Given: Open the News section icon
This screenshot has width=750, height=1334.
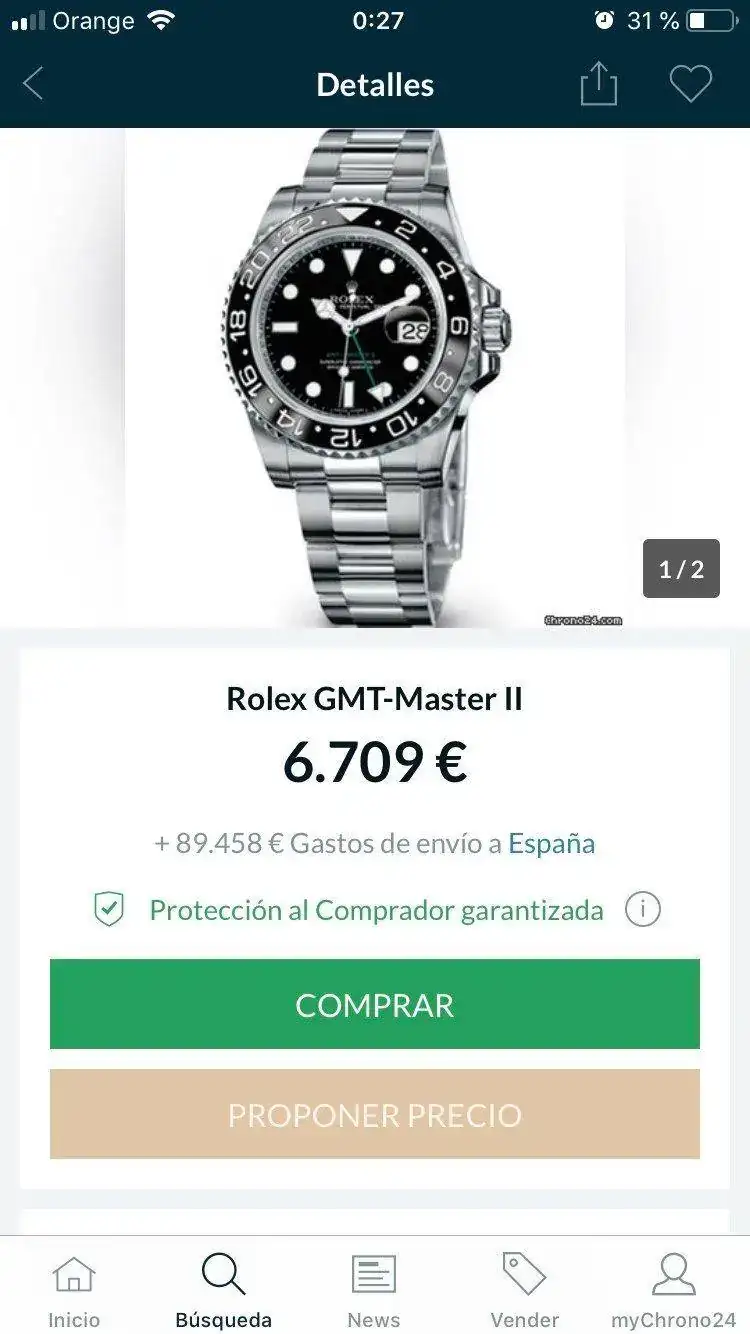Looking at the screenshot, I should click(374, 1274).
